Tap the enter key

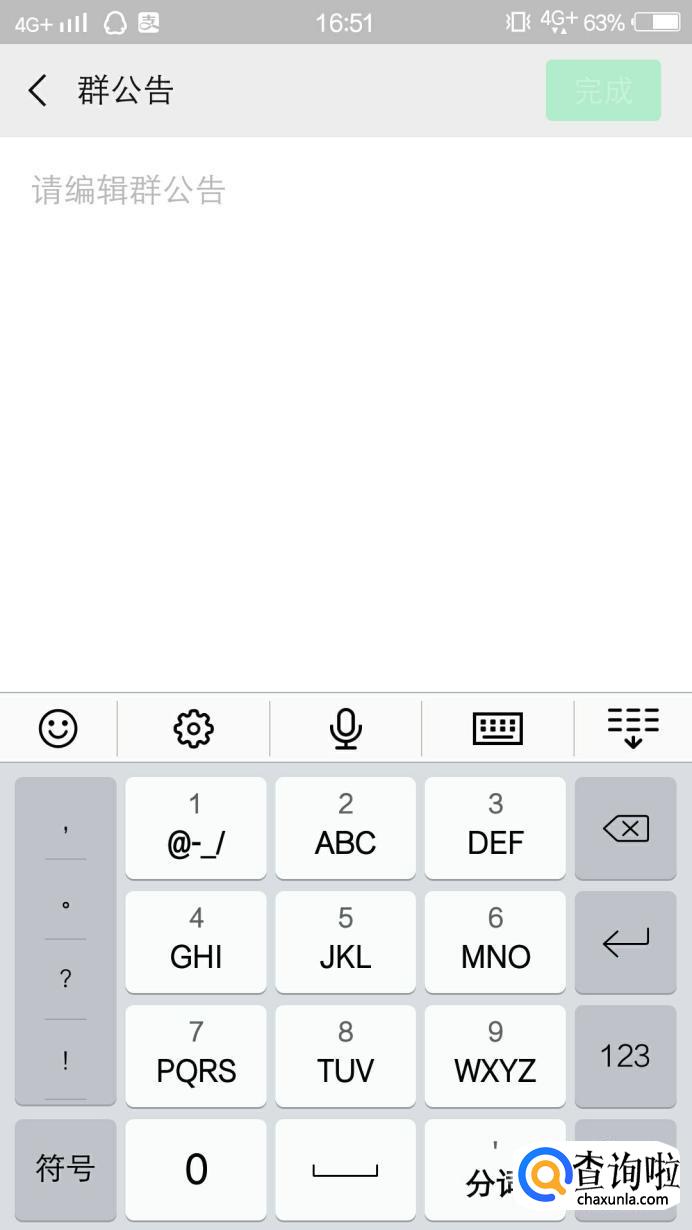point(626,942)
